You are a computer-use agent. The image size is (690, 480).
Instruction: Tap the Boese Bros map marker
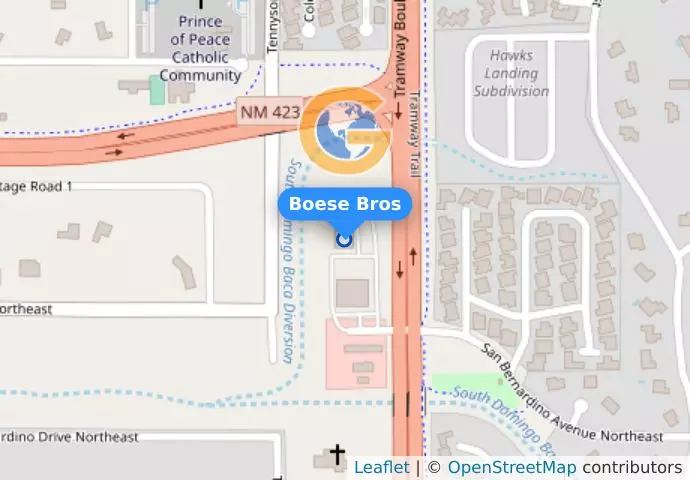pyautogui.click(x=344, y=238)
